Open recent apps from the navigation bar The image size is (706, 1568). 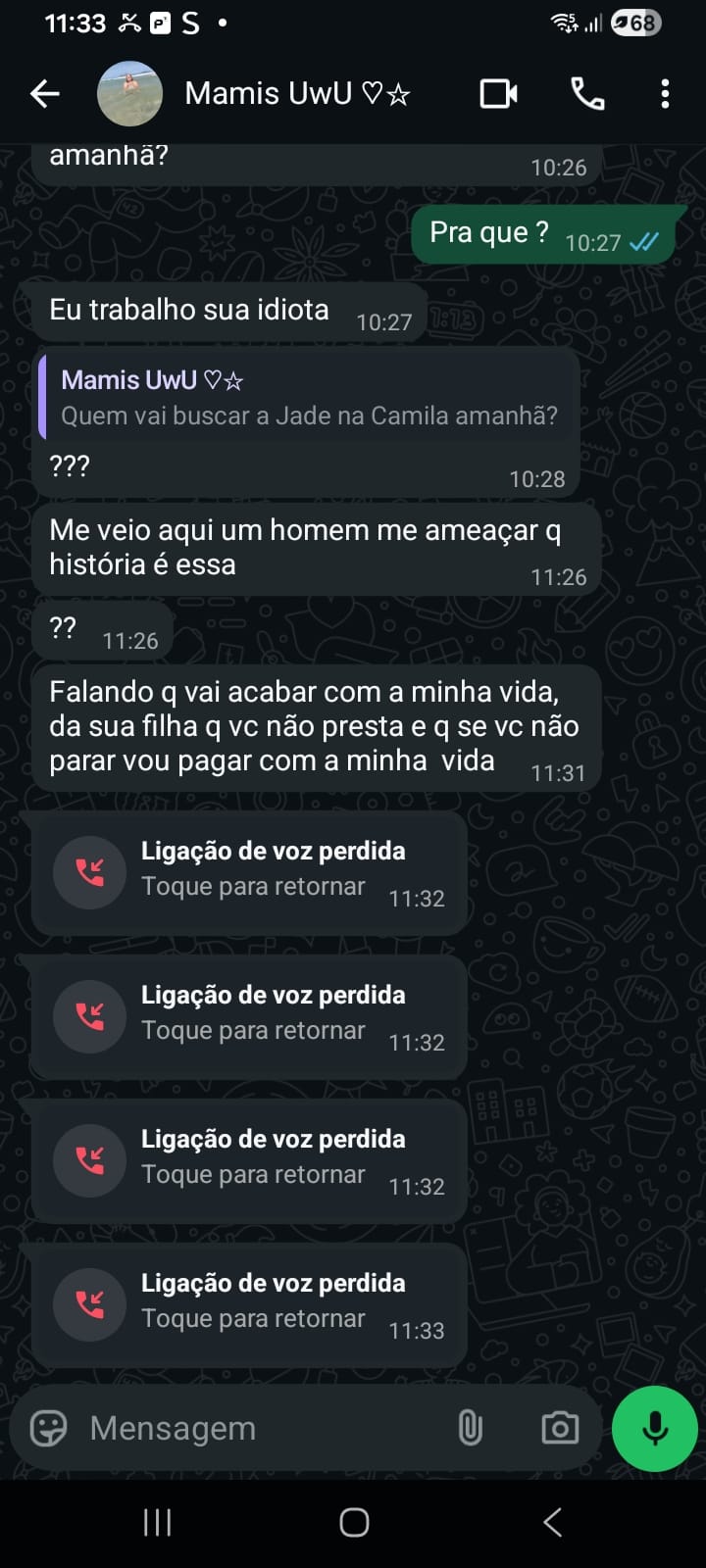coord(157,1522)
